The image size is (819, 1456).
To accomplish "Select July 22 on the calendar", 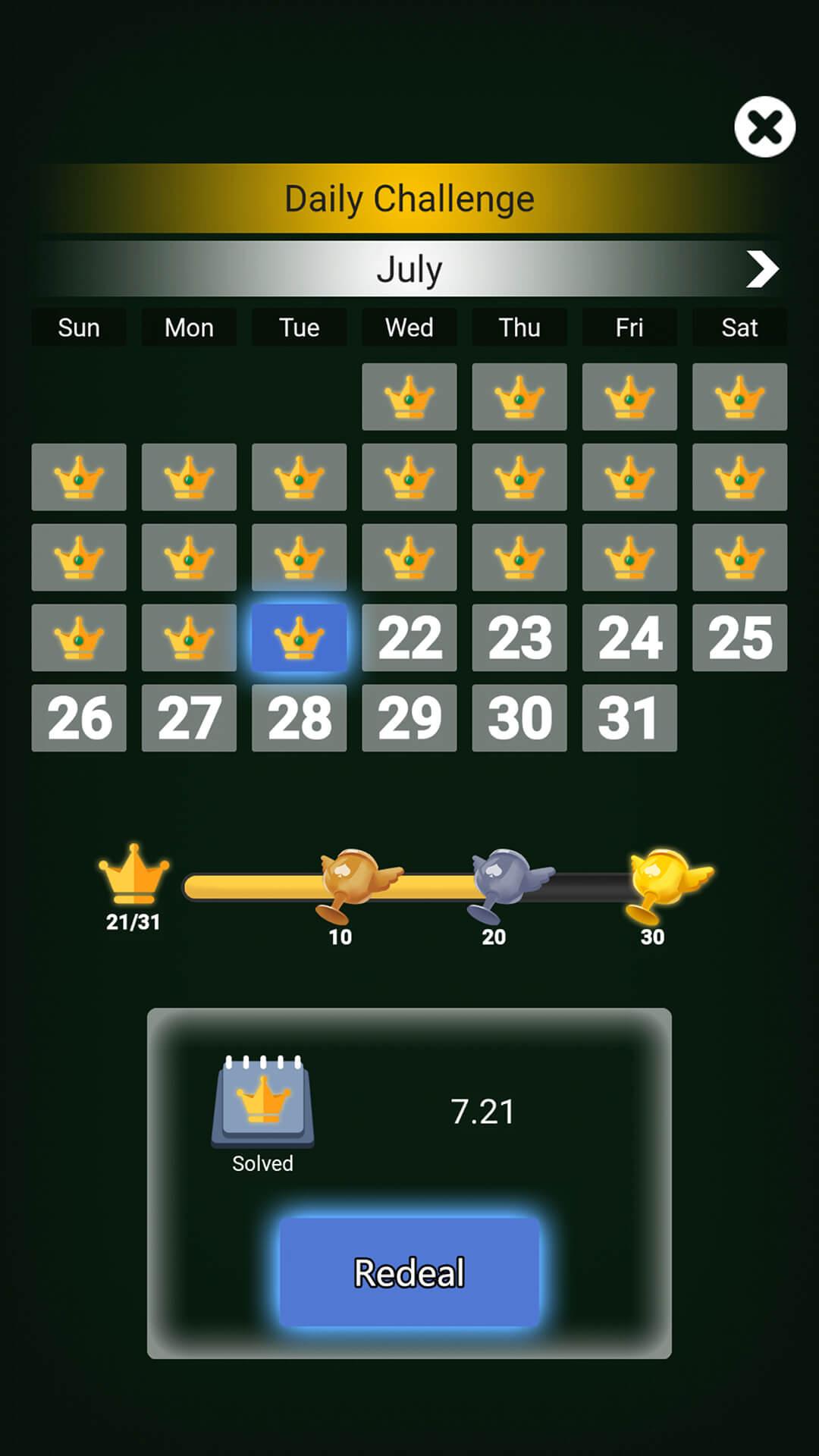I will tap(409, 638).
